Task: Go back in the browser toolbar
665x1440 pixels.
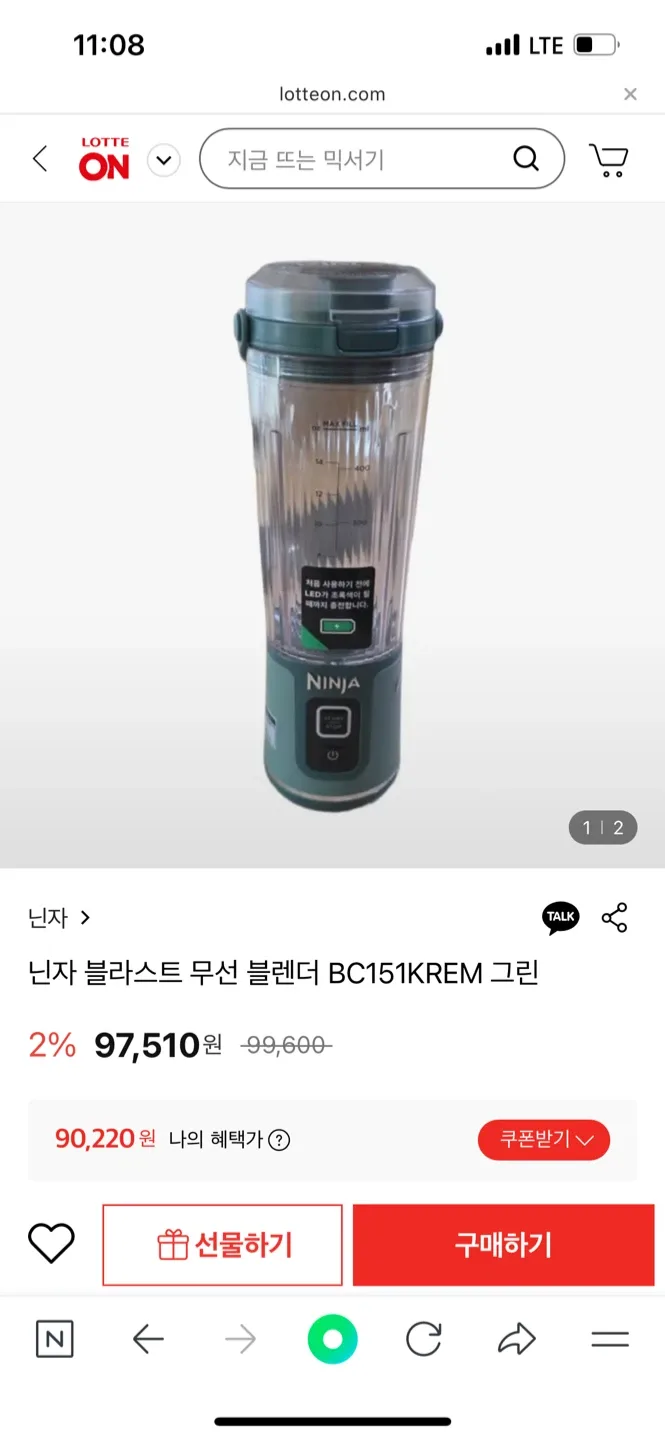Action: click(x=148, y=1339)
